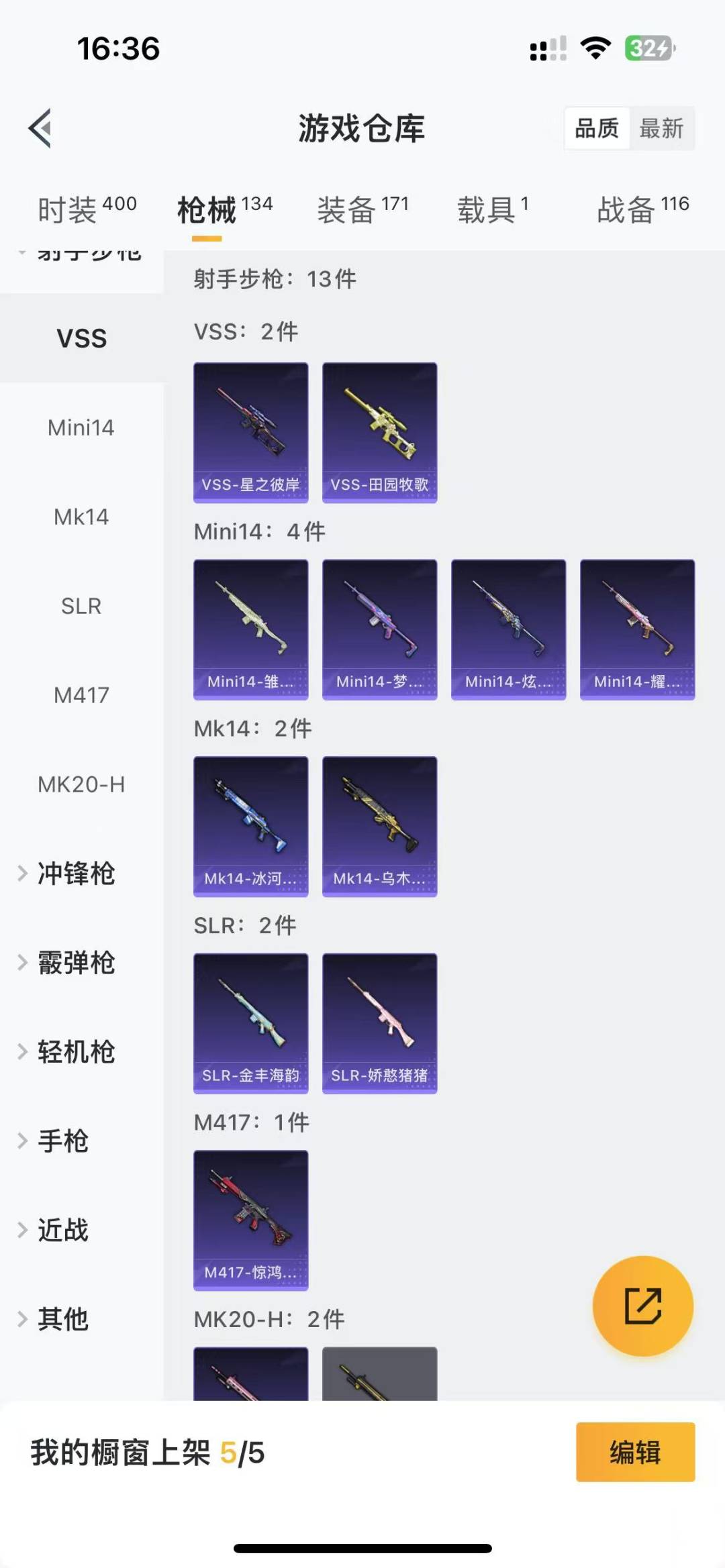Expand the 霰弹枪 category

point(75,963)
